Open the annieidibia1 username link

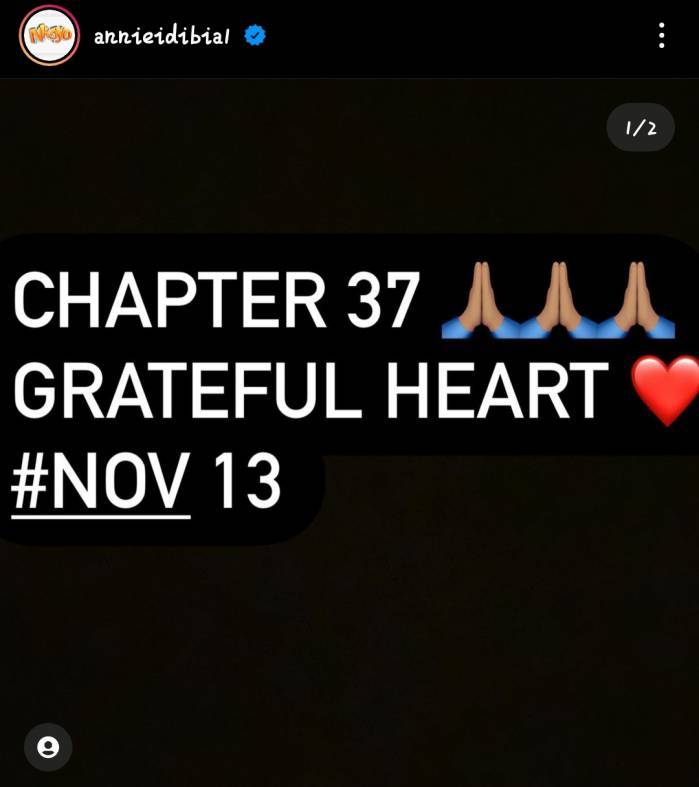point(162,37)
